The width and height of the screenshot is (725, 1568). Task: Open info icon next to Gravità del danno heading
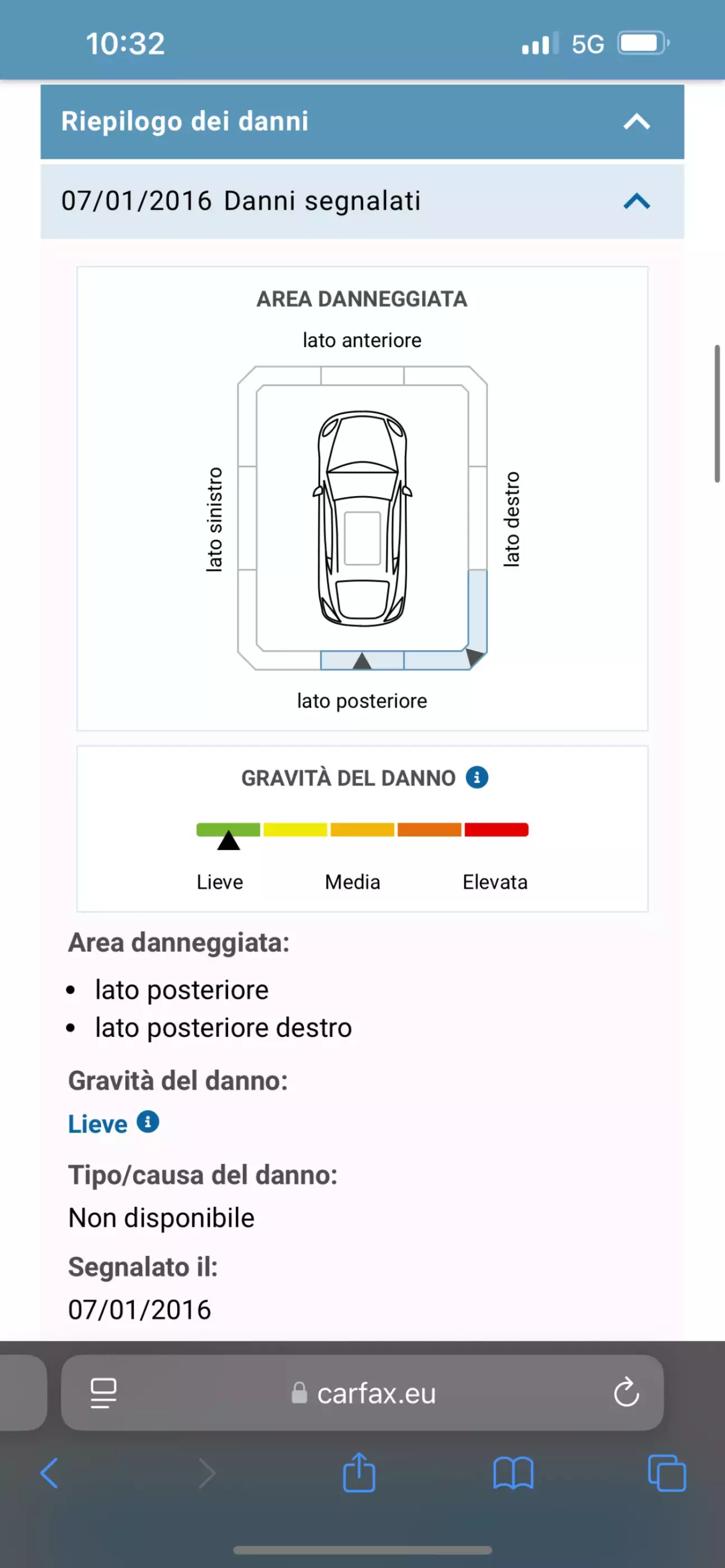tap(477, 777)
